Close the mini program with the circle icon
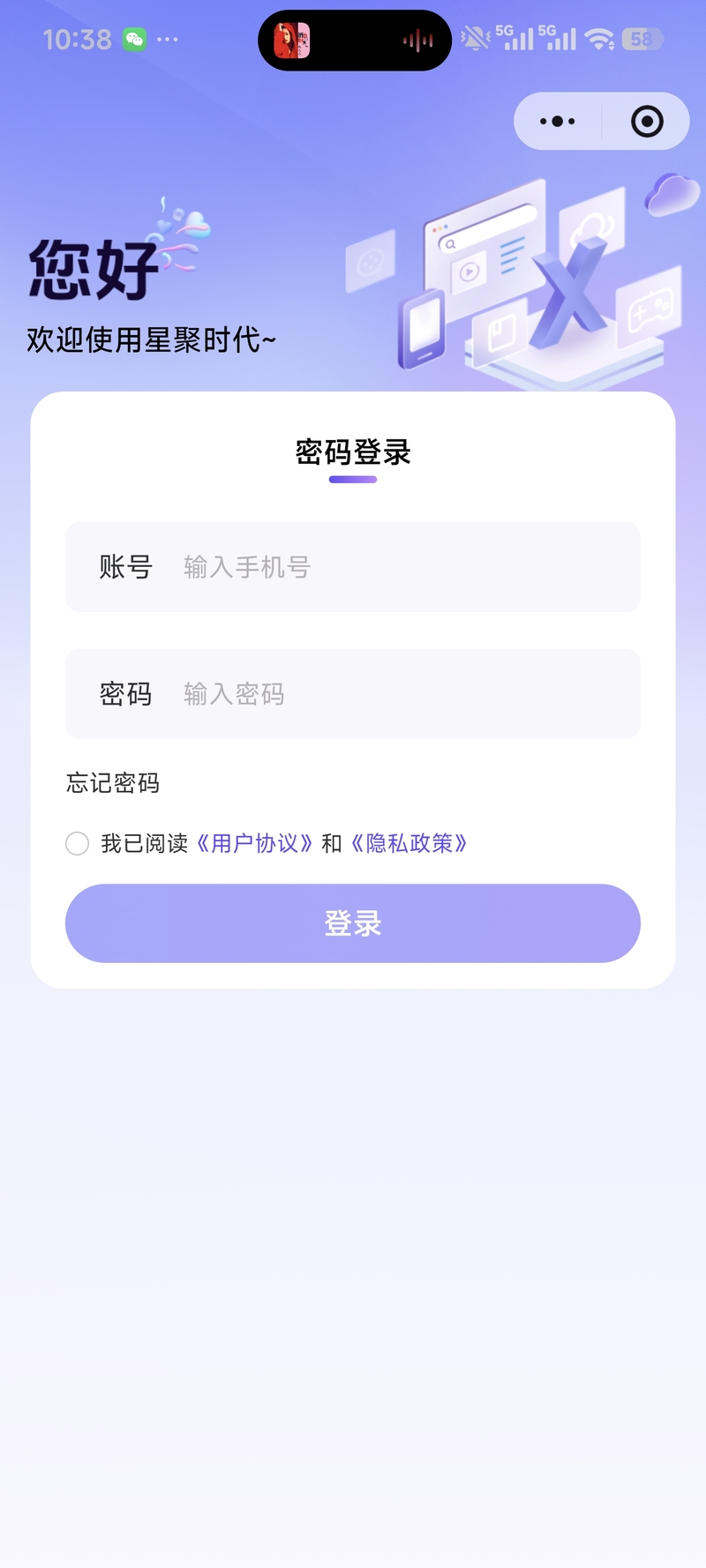The height and width of the screenshot is (1568, 706). tap(647, 122)
